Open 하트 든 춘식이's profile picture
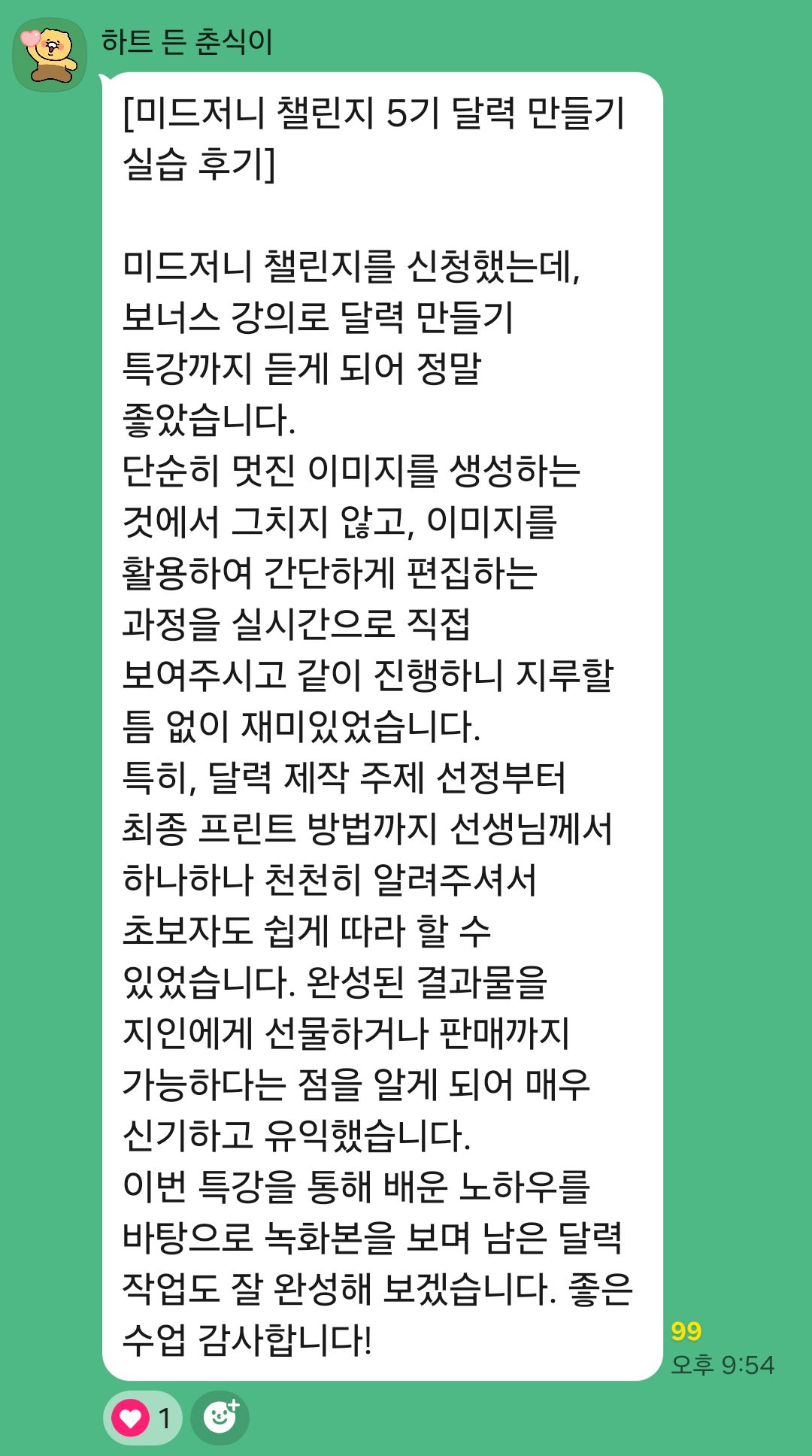Viewport: 812px width, 1456px height. point(50,55)
